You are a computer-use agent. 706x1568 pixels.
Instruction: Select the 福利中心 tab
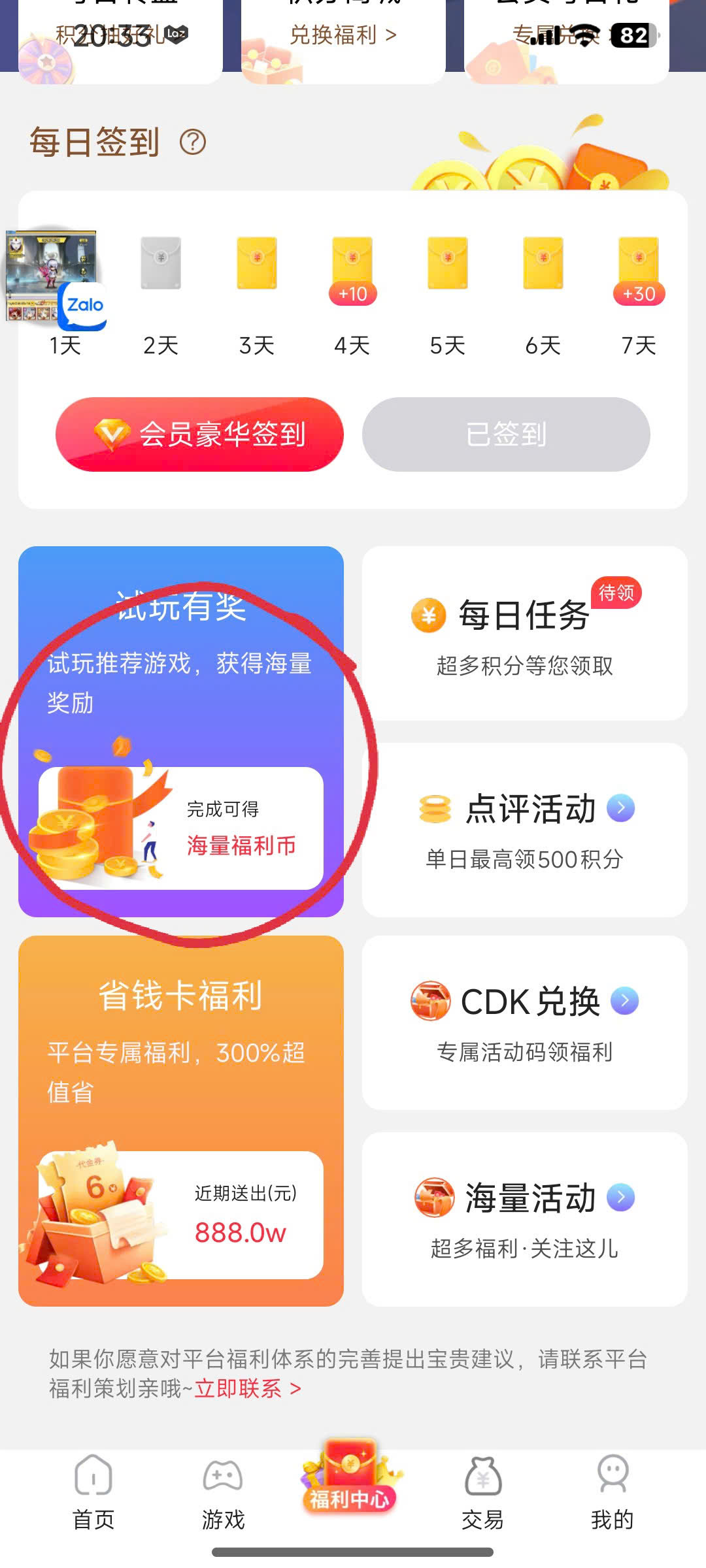350,1480
